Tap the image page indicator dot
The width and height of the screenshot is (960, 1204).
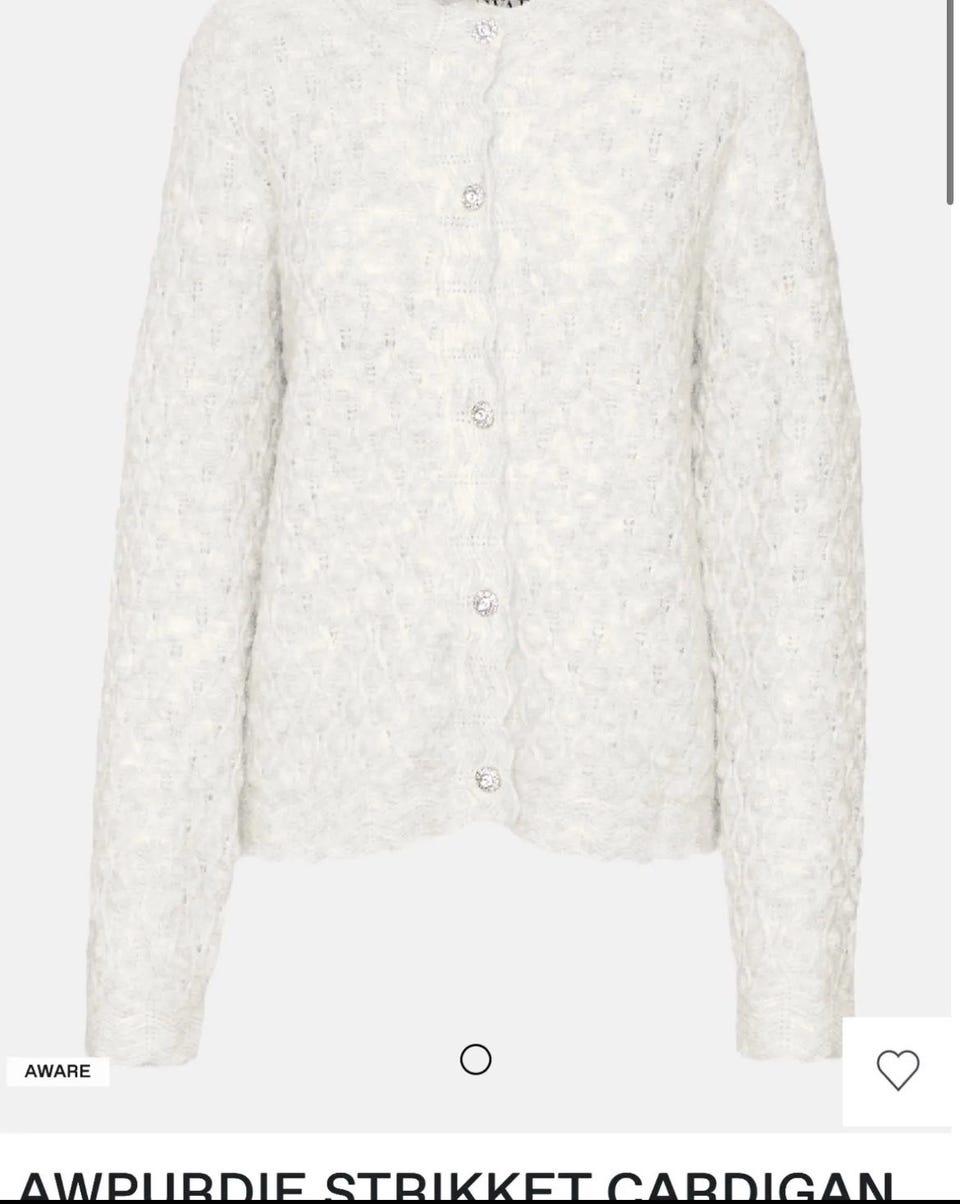click(x=475, y=1059)
